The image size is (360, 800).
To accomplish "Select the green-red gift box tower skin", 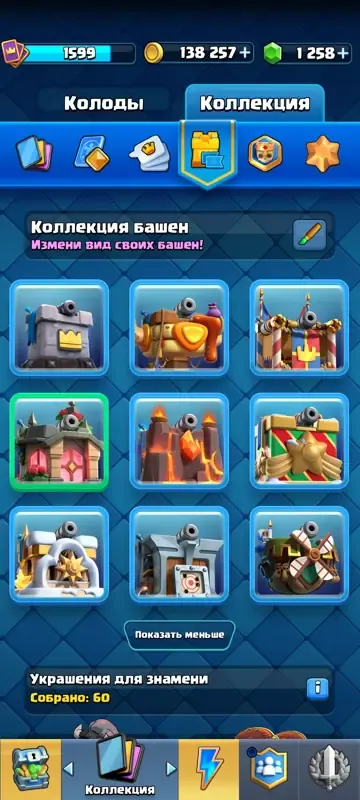I will click(299, 441).
